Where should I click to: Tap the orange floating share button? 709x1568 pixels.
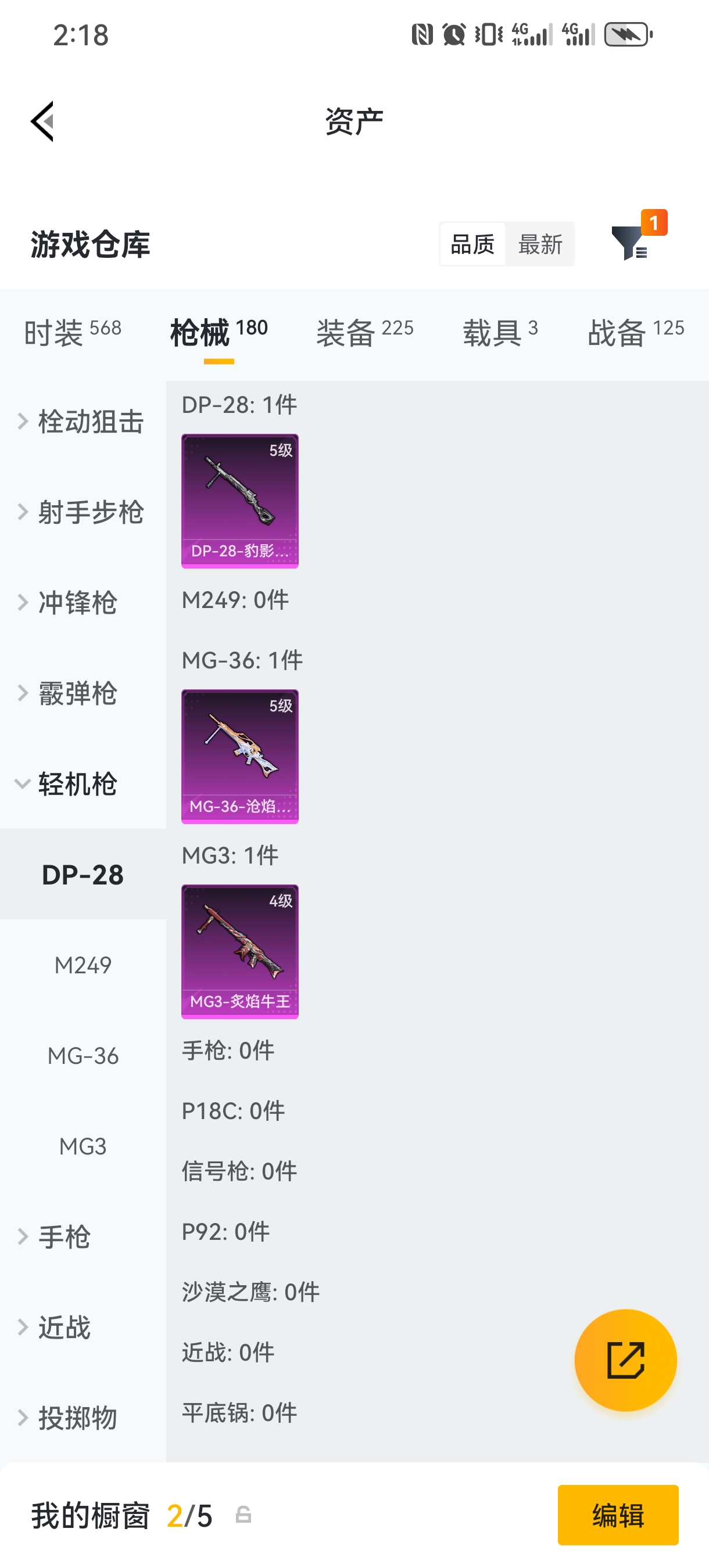[x=625, y=1360]
